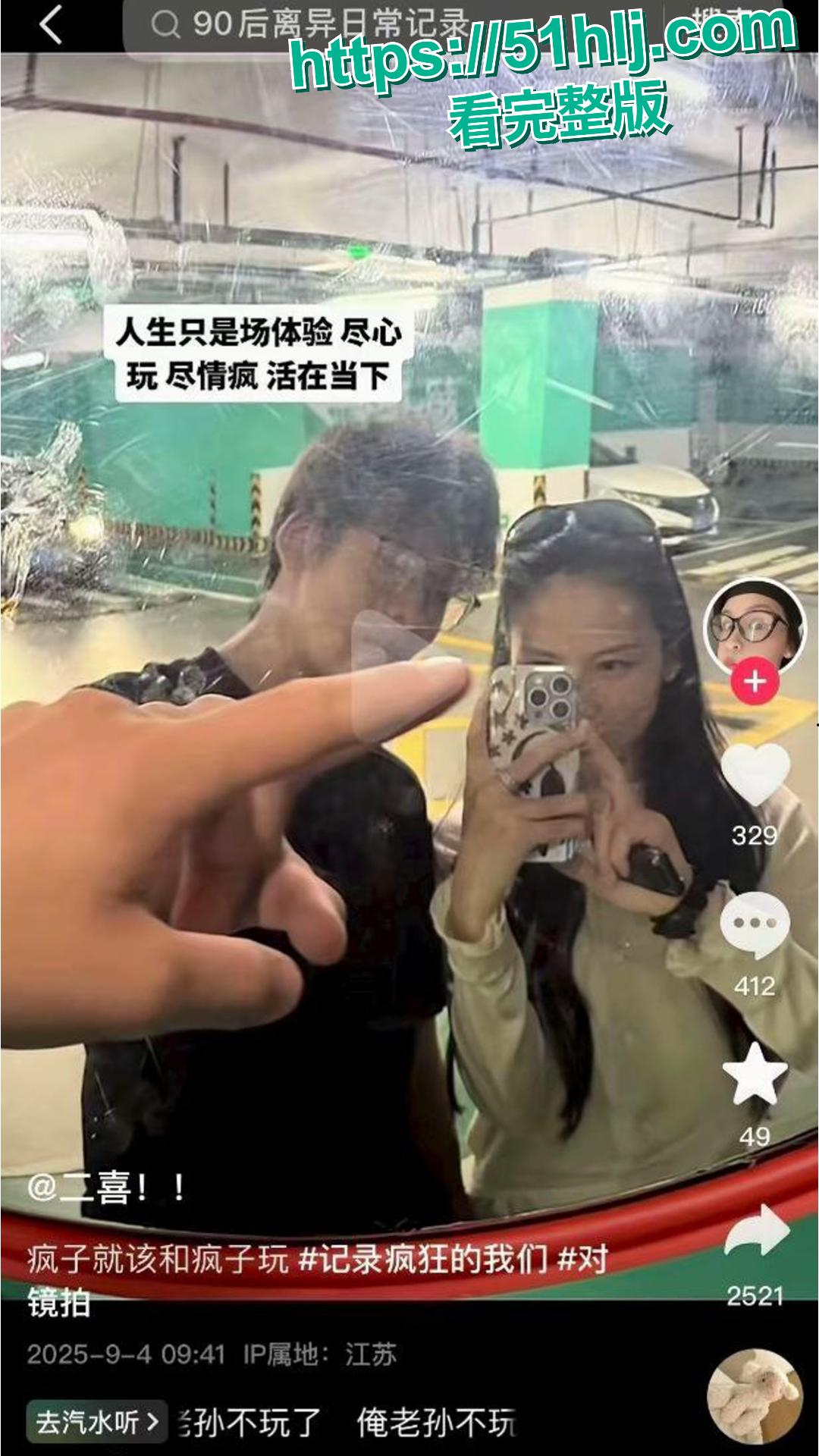Open the comments with 412 replies
The height and width of the screenshot is (1456, 819).
coord(755,925)
